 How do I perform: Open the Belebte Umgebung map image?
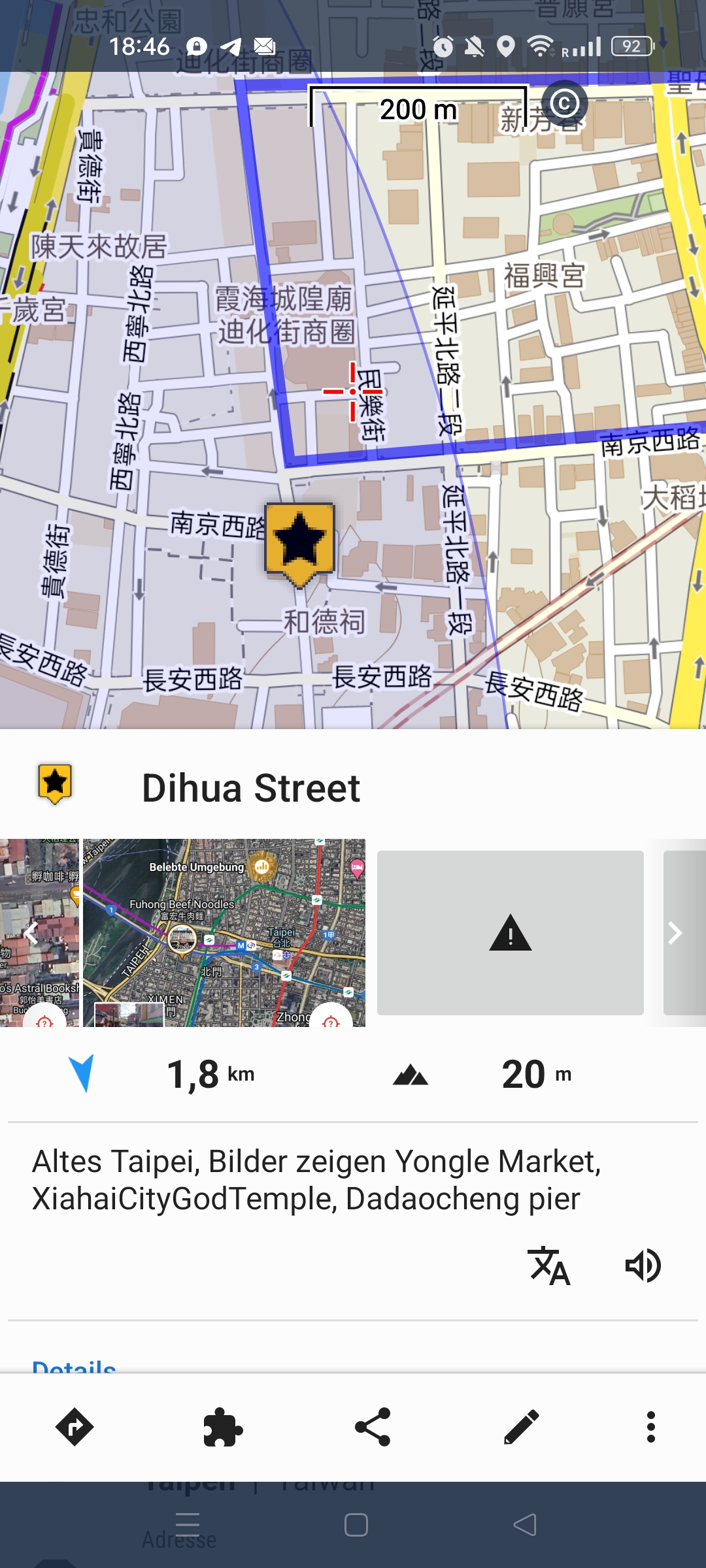pos(224,932)
